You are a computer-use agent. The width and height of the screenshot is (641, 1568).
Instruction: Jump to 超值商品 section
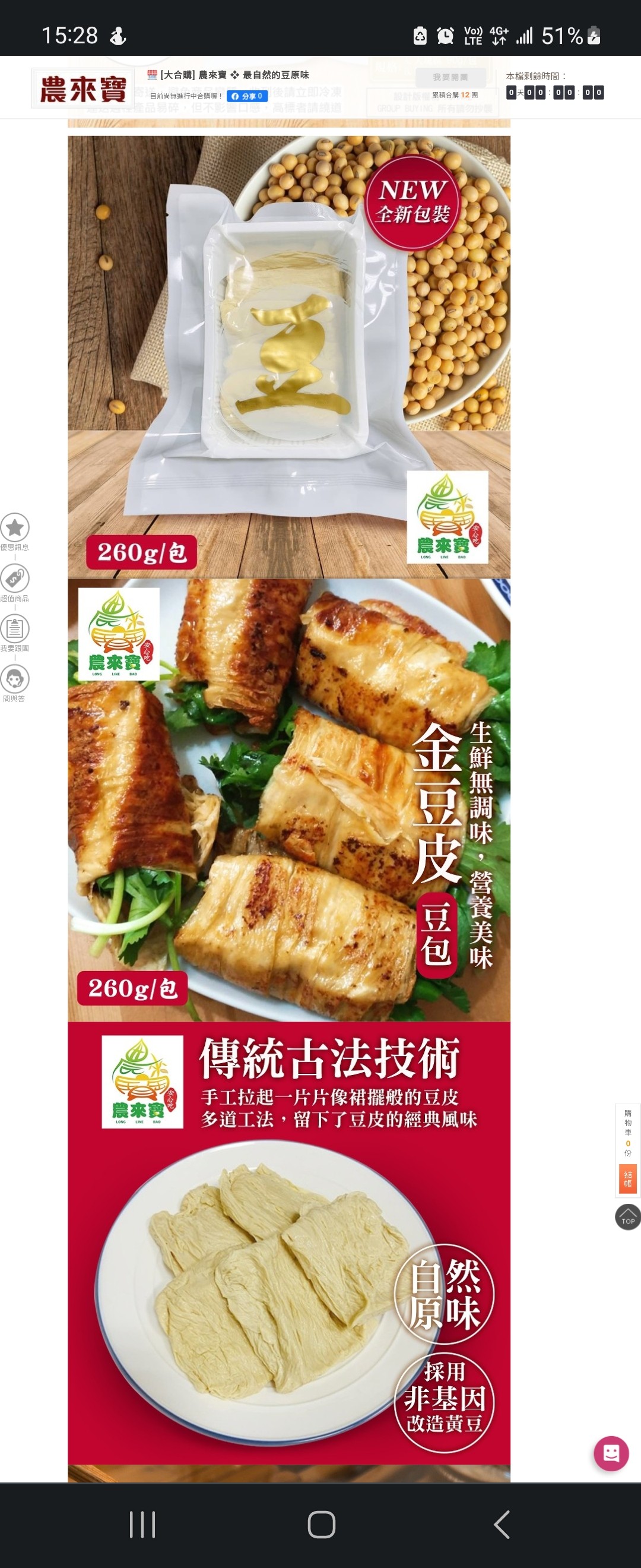(15, 579)
